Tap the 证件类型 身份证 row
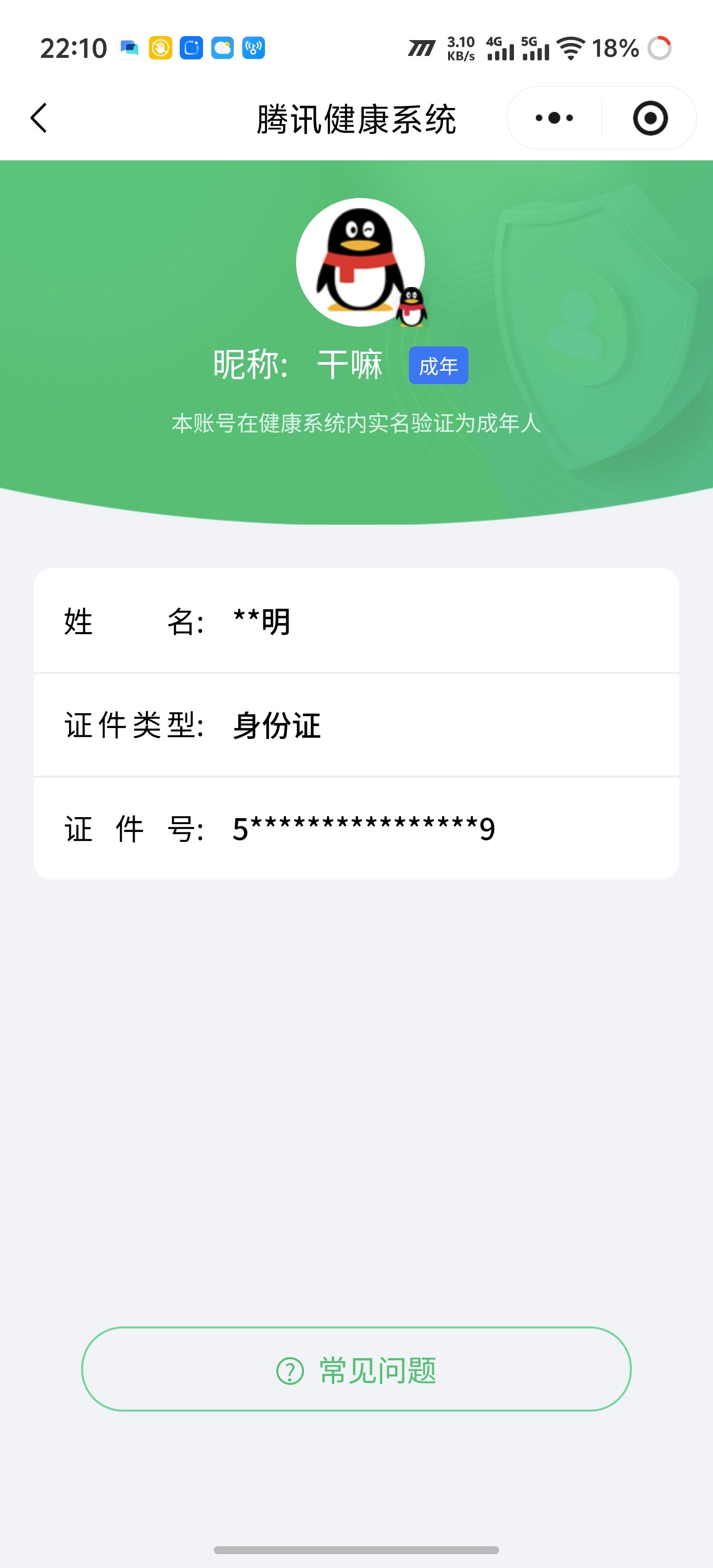The image size is (713, 1568). (356, 725)
